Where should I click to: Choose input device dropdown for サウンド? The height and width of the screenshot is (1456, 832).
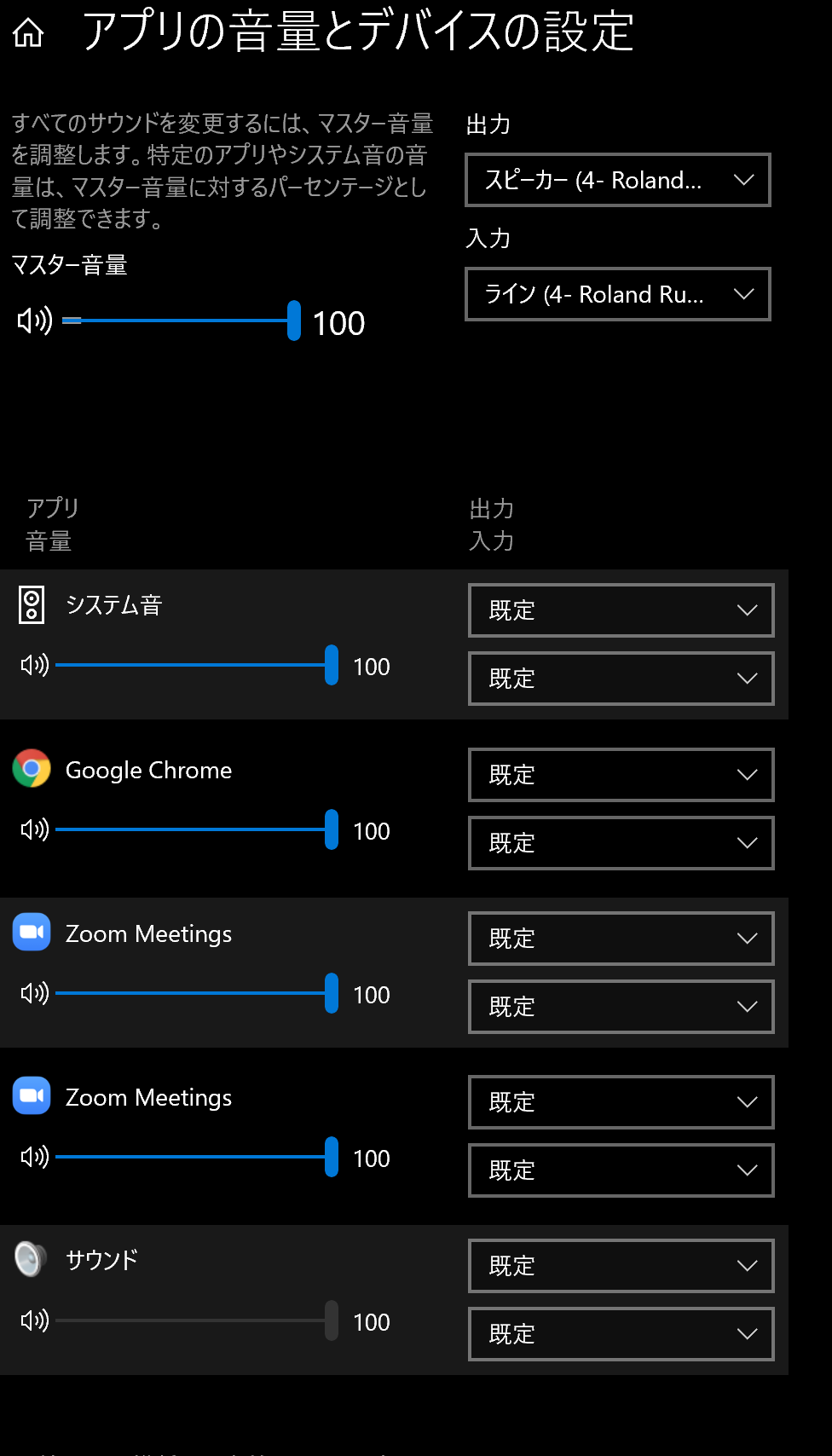(621, 1334)
